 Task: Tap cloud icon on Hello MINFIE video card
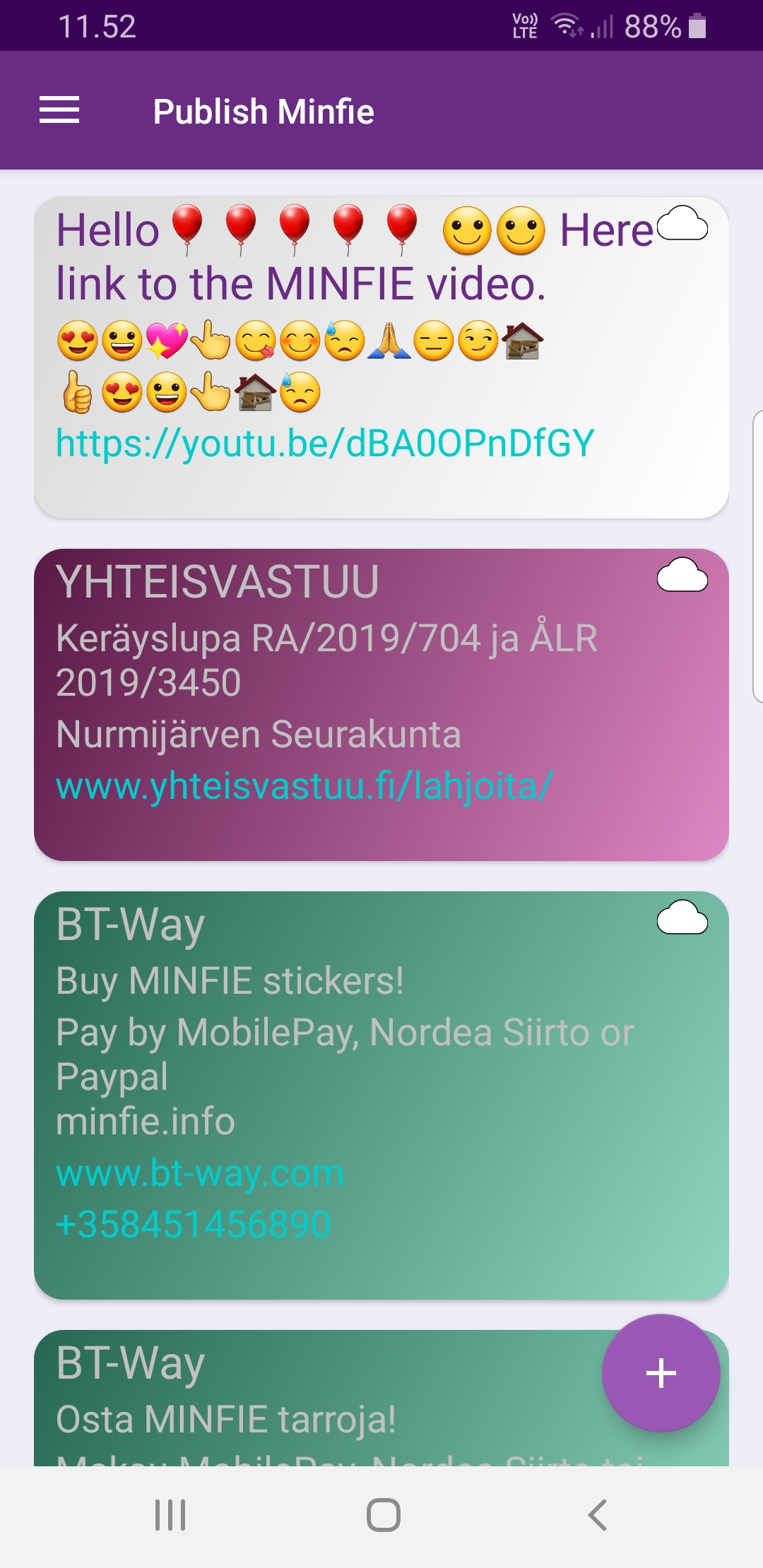(x=682, y=224)
